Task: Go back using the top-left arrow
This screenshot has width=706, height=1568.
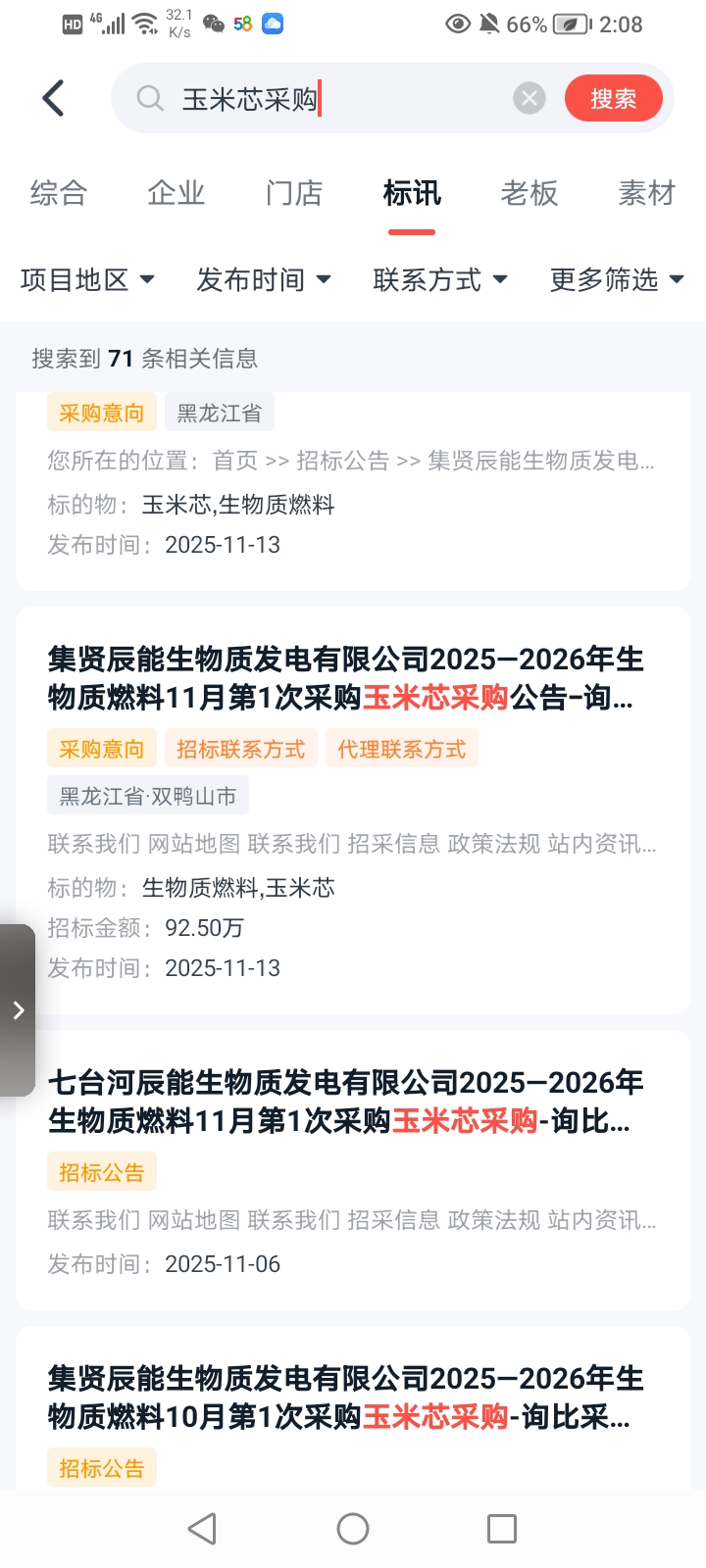Action: [x=54, y=98]
